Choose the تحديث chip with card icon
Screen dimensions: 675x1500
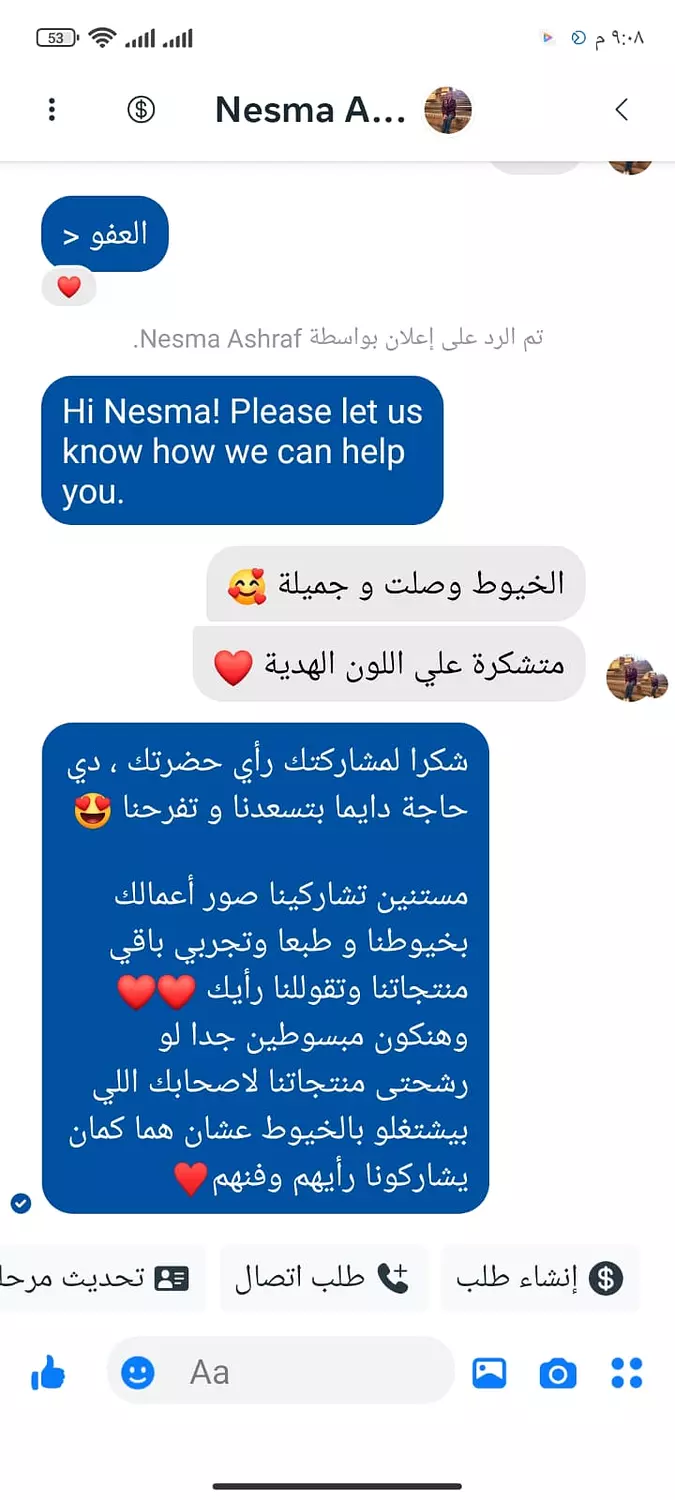(100, 1278)
